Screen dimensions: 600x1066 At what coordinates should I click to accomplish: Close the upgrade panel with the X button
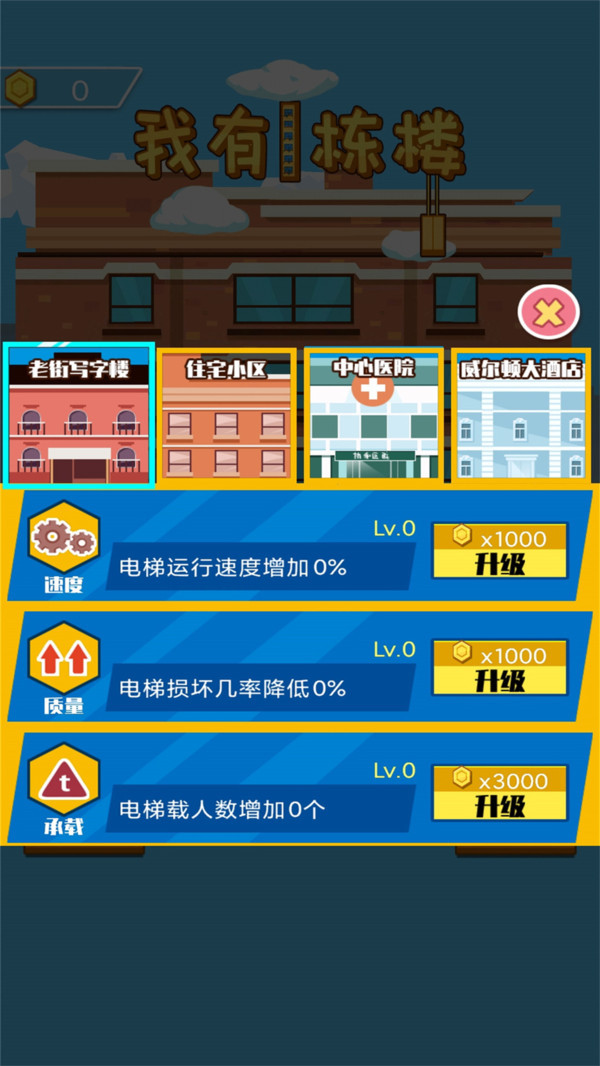(x=548, y=313)
